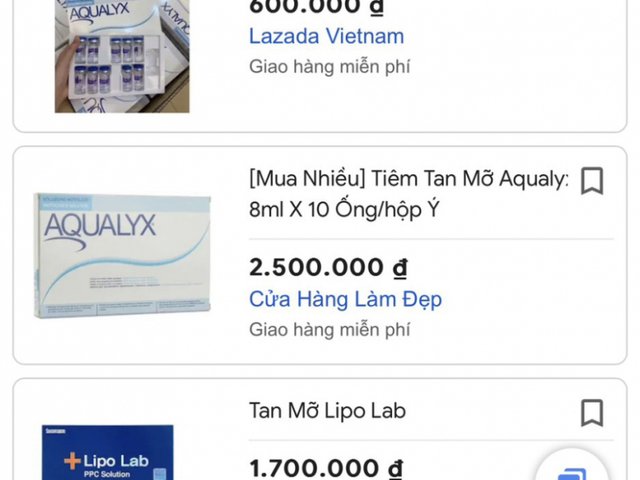Screen dimensions: 640x480
Task: Open the Lazada Vietnam store link
Action: pos(326,37)
